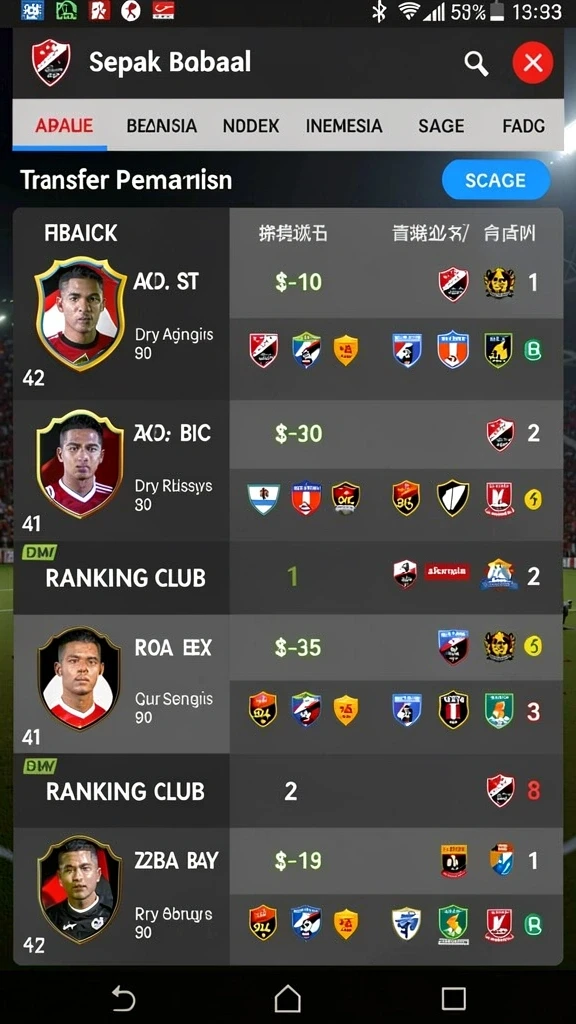The image size is (576, 1024).
Task: Open the first RANKING CLUB row
Action: (x=287, y=577)
